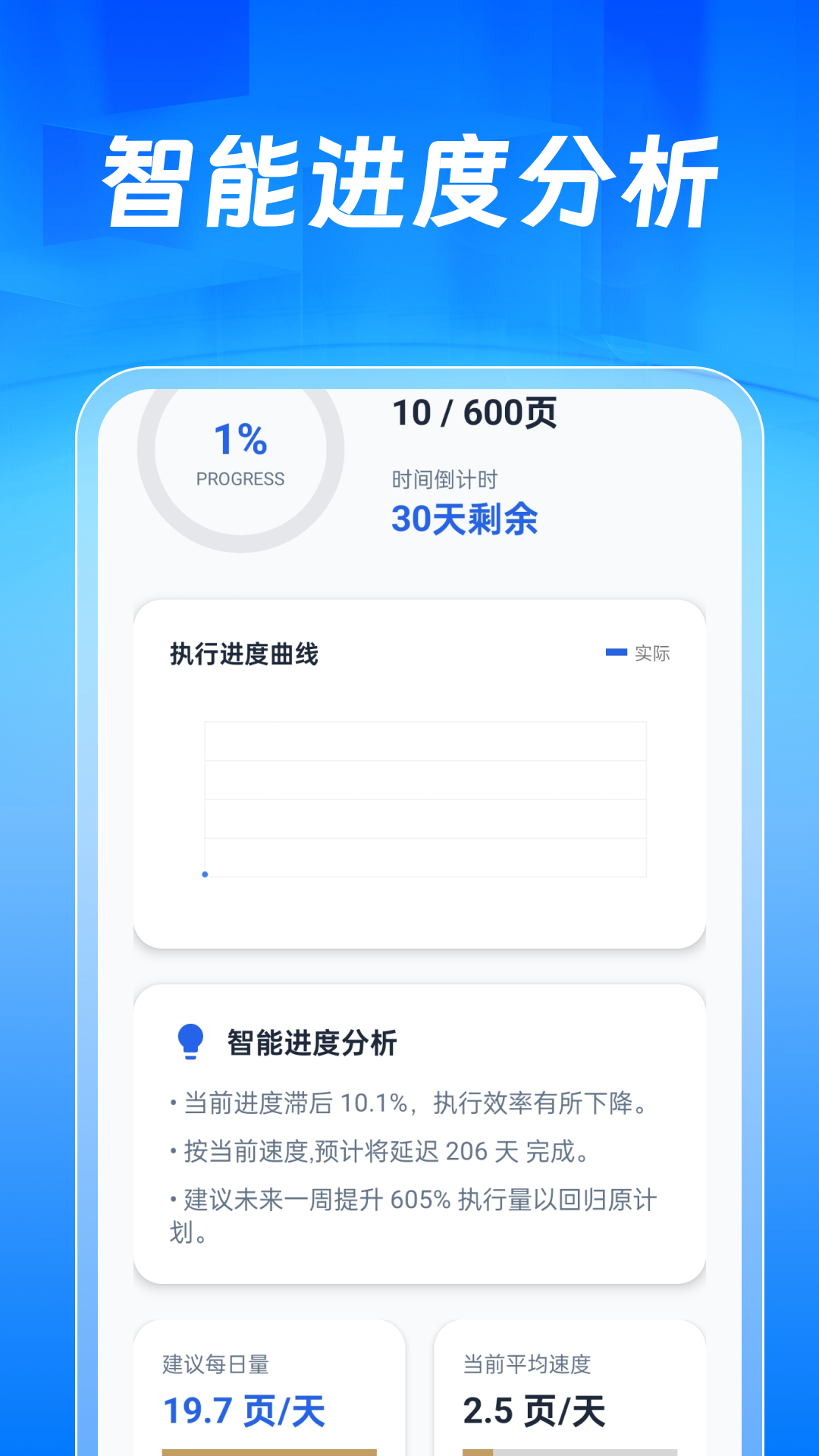Click the 30天剩余 countdown text

[x=464, y=520]
